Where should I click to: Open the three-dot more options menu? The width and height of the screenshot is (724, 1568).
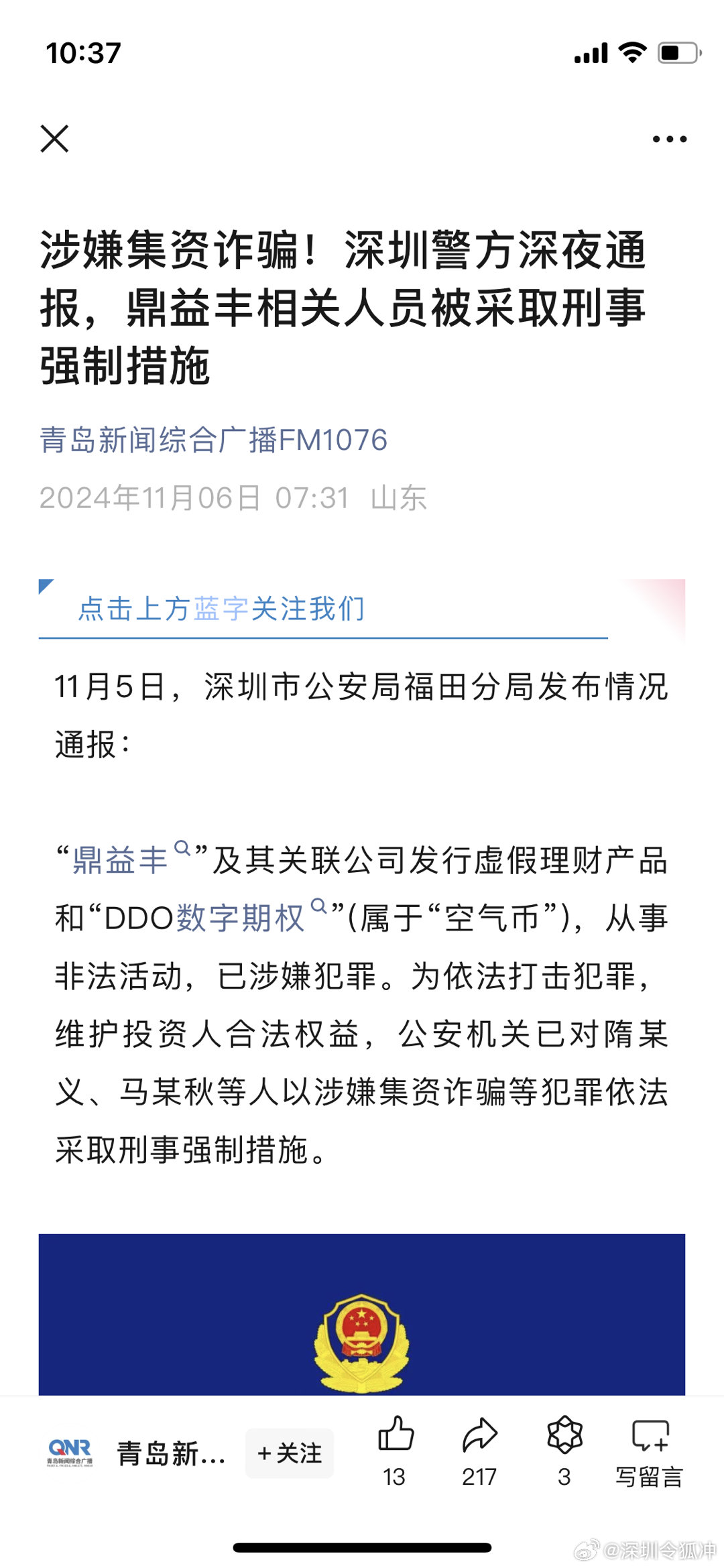tap(669, 139)
